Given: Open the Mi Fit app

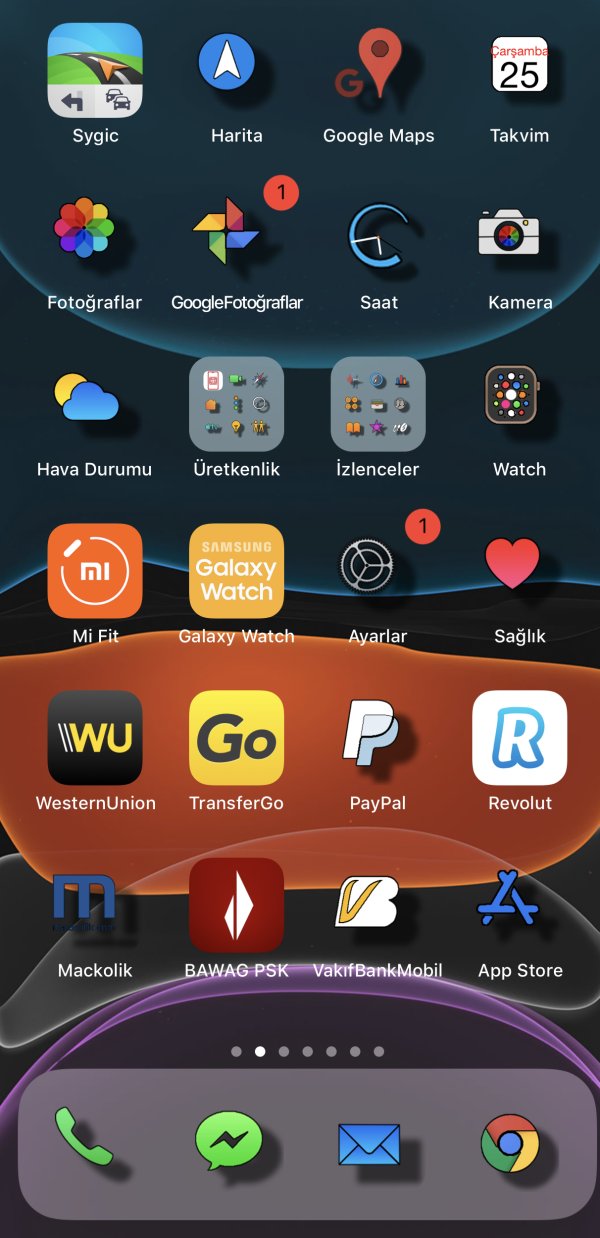Looking at the screenshot, I should coord(95,571).
